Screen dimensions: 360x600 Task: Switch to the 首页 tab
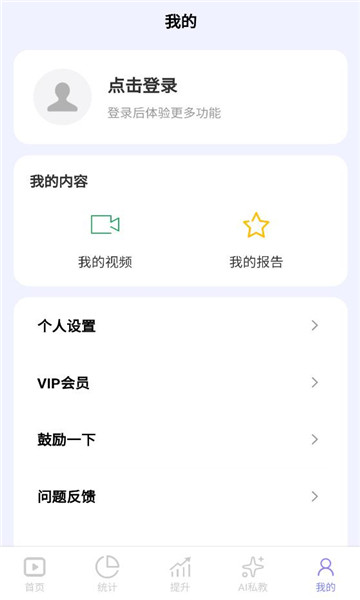tap(35, 574)
